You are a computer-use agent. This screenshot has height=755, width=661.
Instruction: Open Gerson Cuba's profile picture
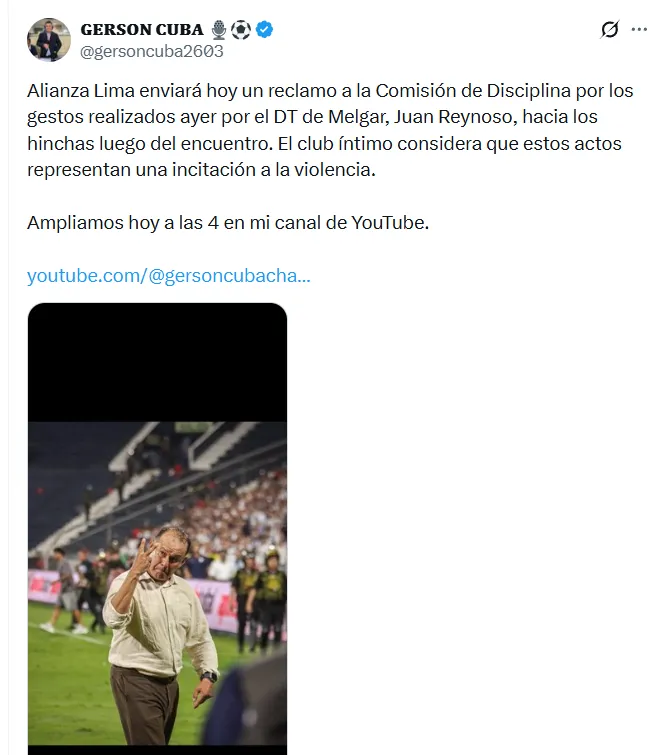pyautogui.click(x=49, y=39)
